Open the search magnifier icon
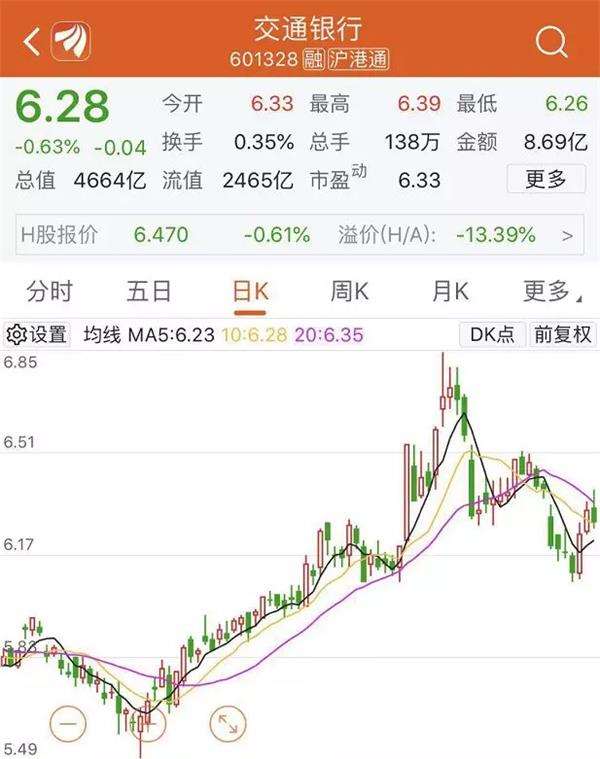The image size is (600, 759). [x=551, y=41]
